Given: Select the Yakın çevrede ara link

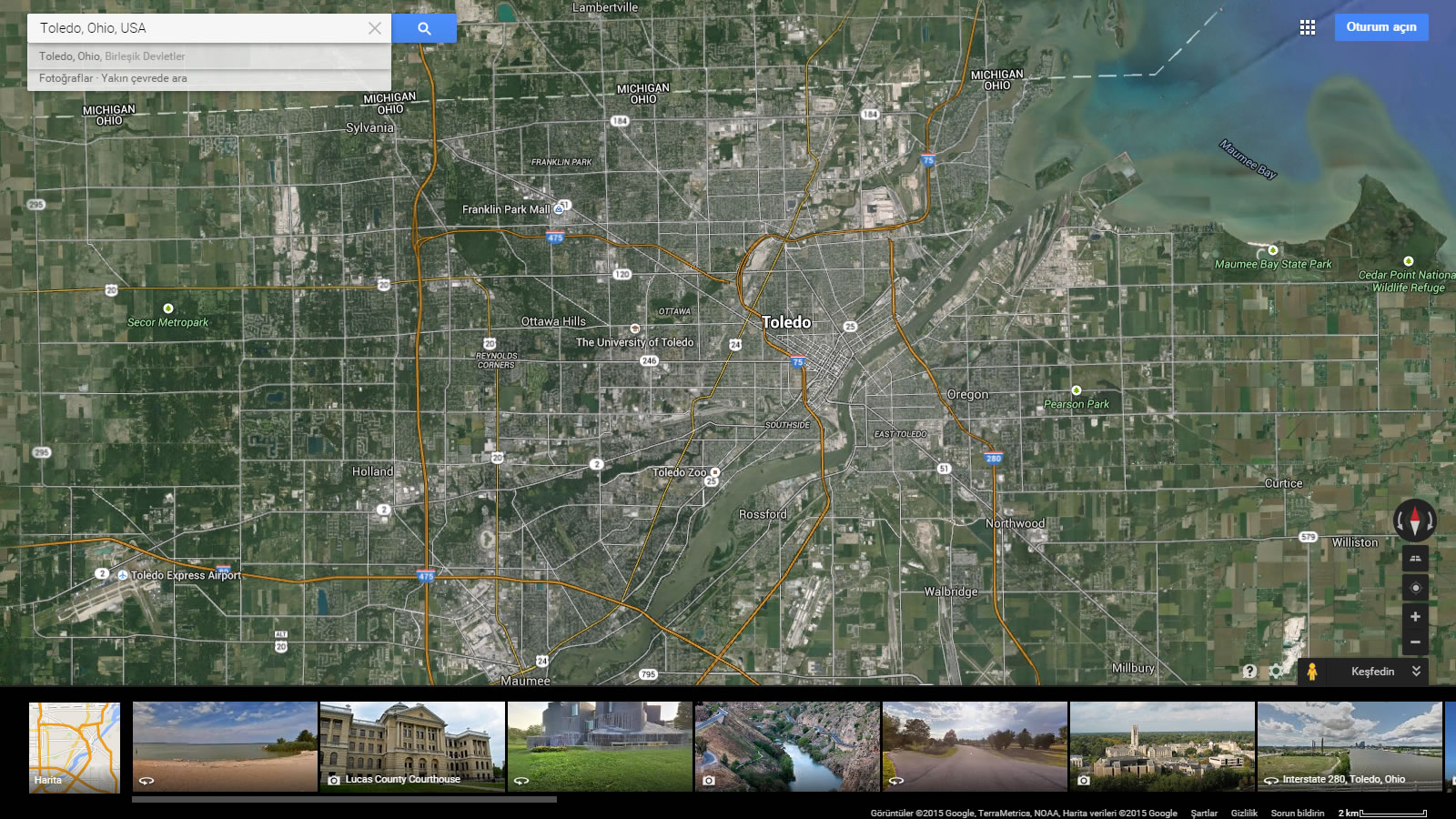Looking at the screenshot, I should (144, 78).
